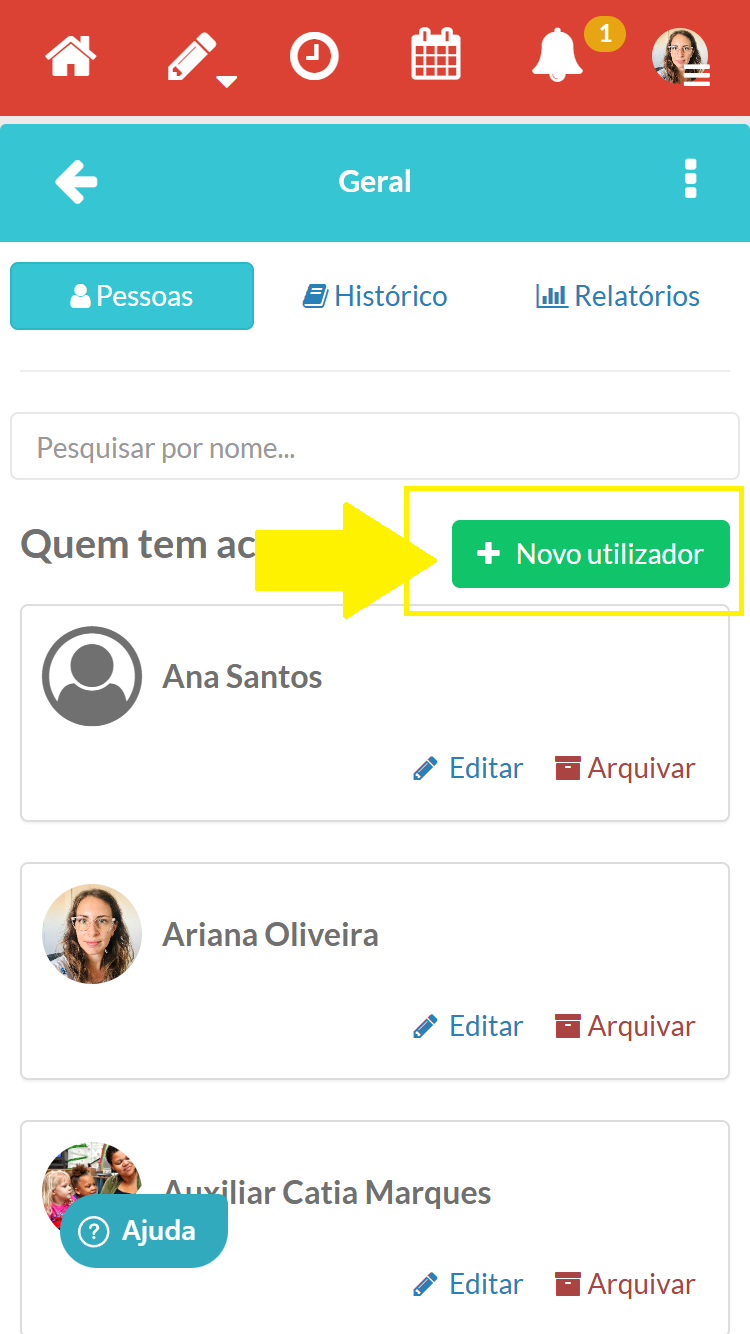Switch to the Histórico tab
The height and width of the screenshot is (1334, 750).
tap(375, 296)
